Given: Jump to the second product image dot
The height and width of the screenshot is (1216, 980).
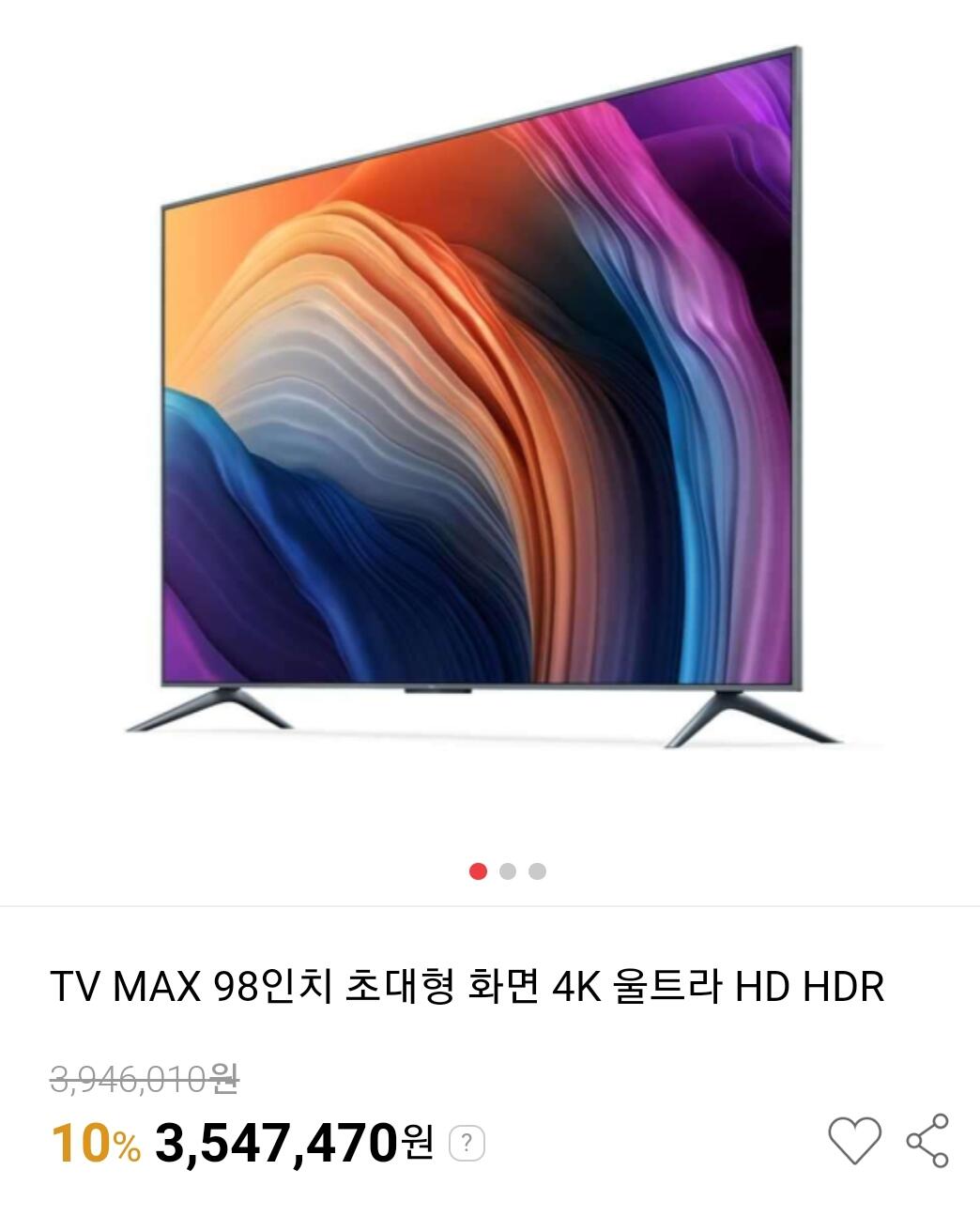Looking at the screenshot, I should (508, 871).
